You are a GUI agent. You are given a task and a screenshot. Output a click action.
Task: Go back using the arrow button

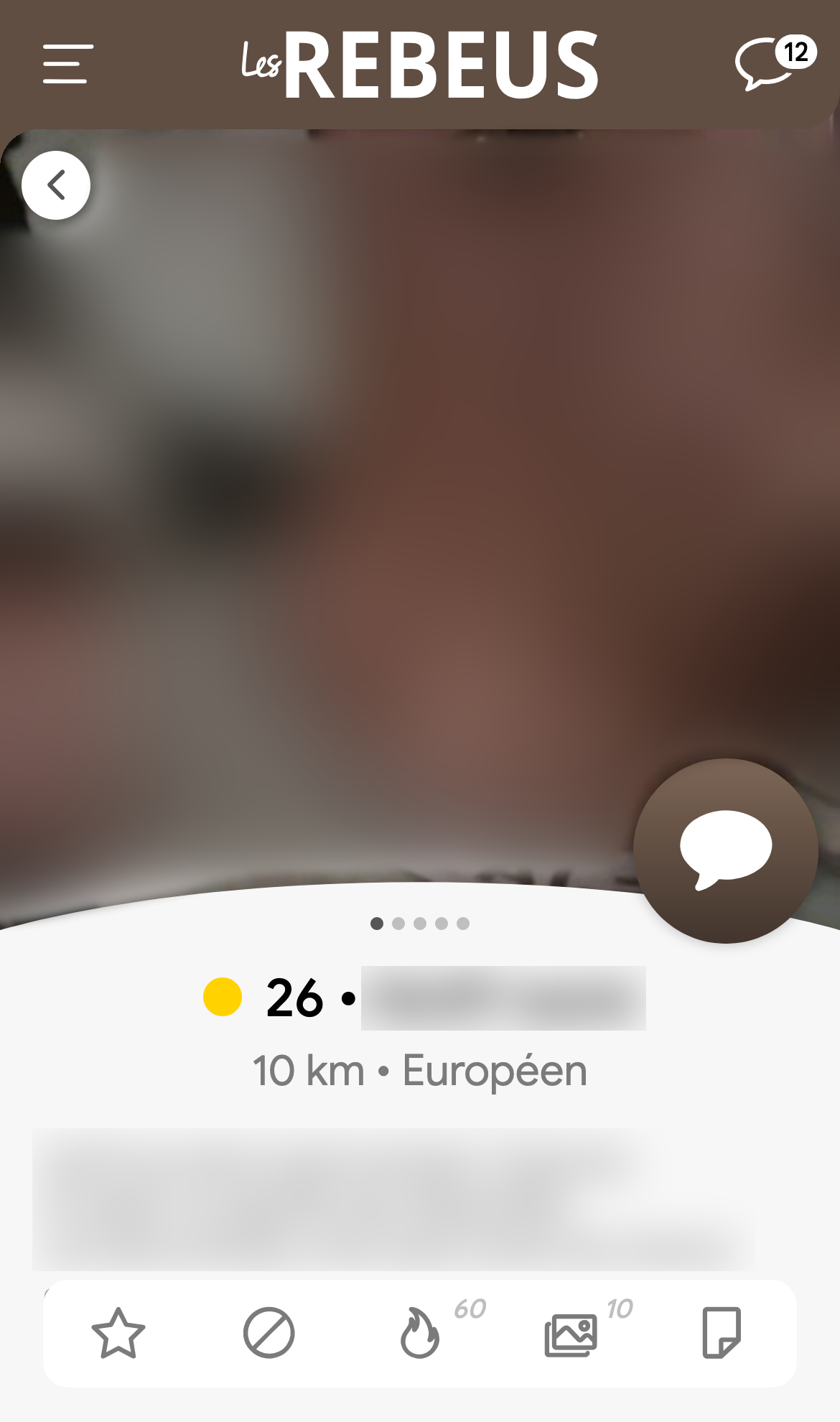[x=56, y=185]
